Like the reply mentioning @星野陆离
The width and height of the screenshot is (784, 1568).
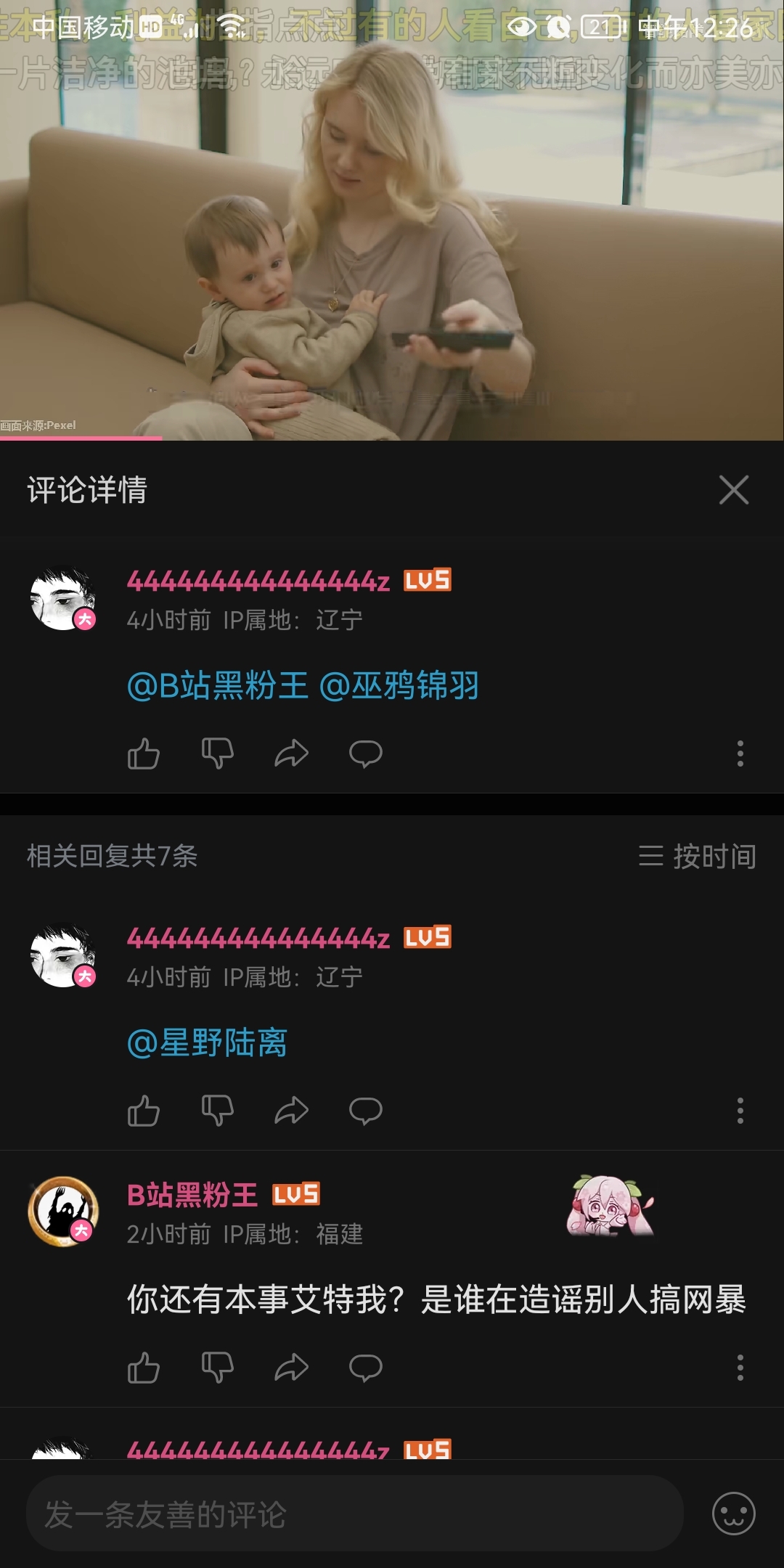(144, 1111)
